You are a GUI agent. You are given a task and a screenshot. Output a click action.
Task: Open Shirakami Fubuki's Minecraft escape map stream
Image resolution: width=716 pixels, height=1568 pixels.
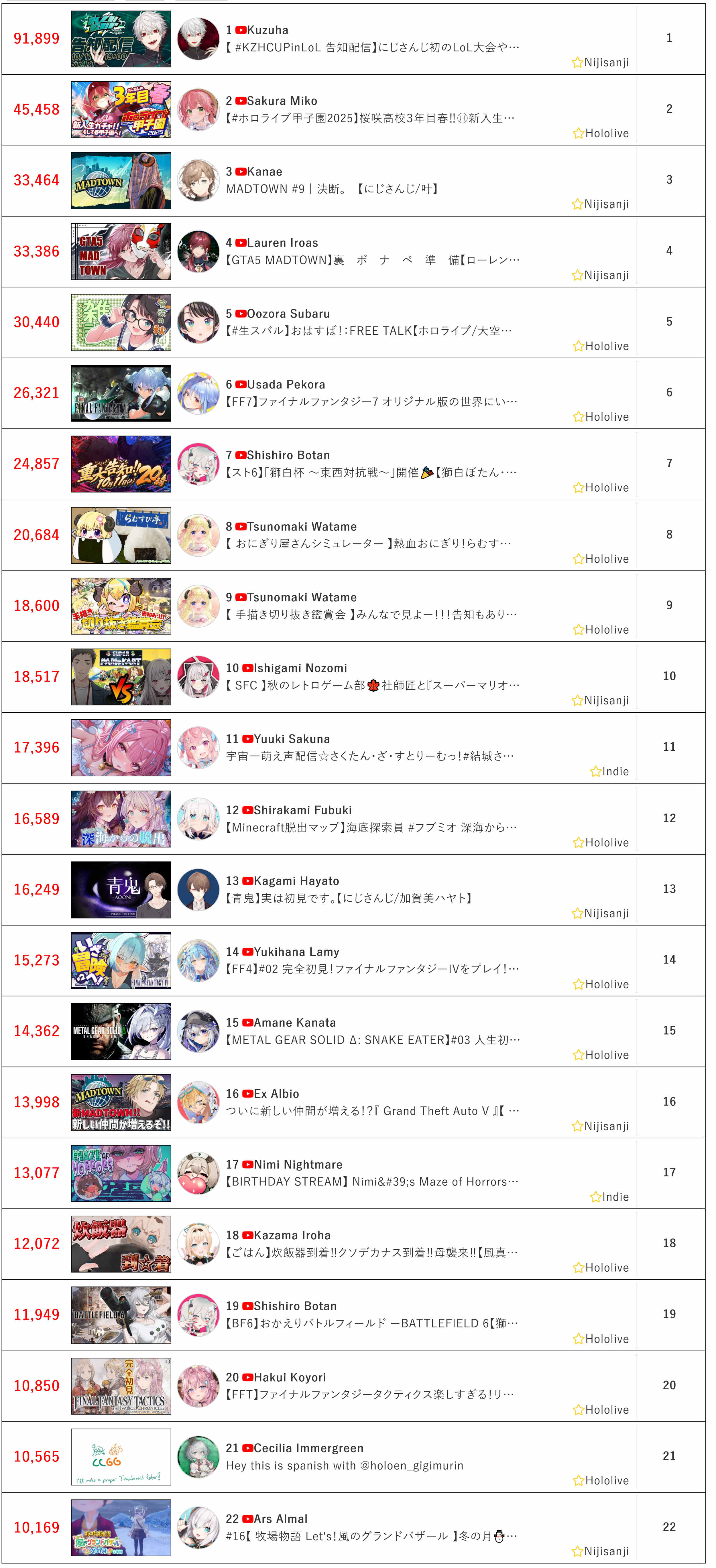click(371, 827)
